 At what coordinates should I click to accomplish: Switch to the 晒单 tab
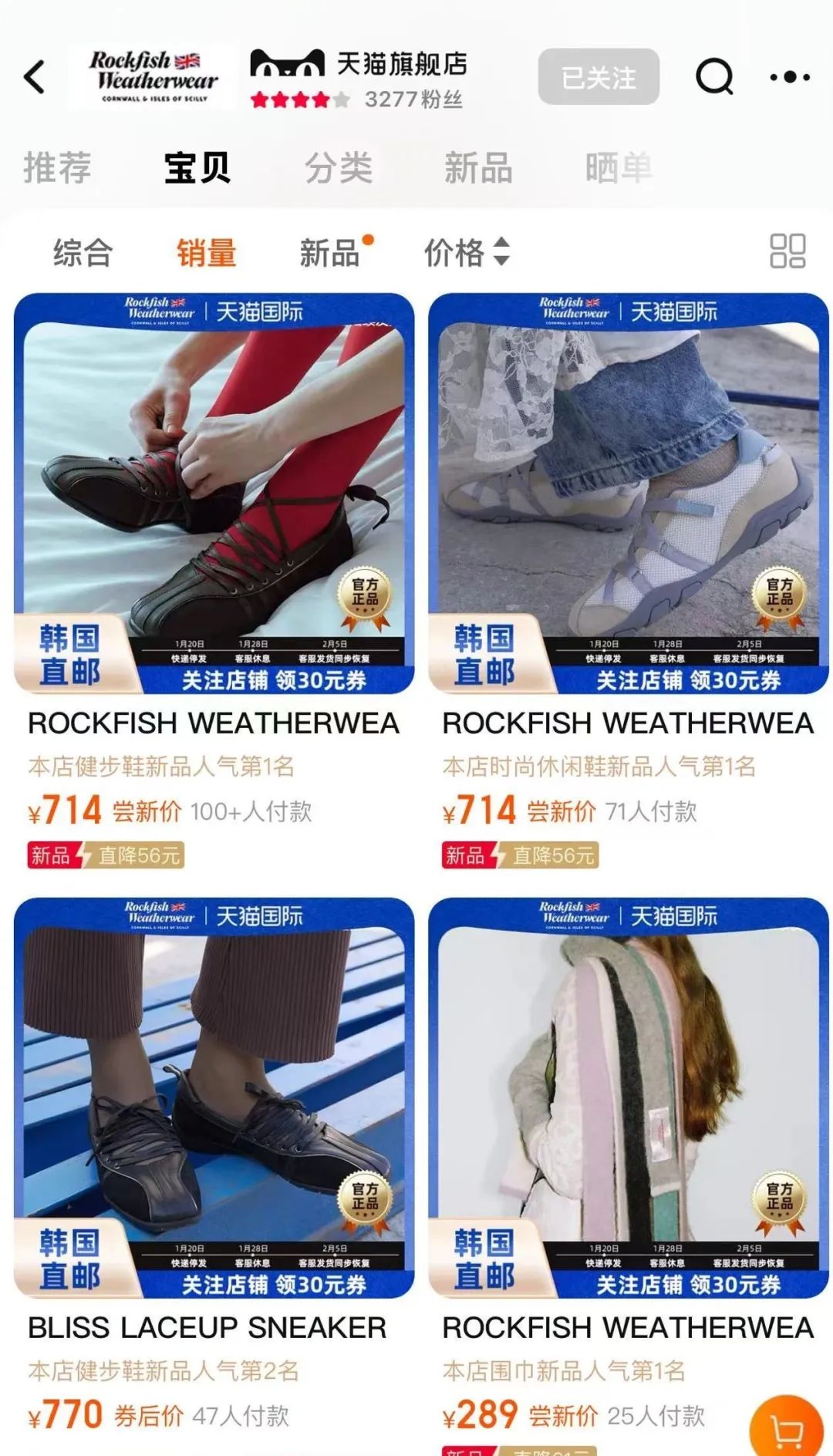(x=619, y=168)
